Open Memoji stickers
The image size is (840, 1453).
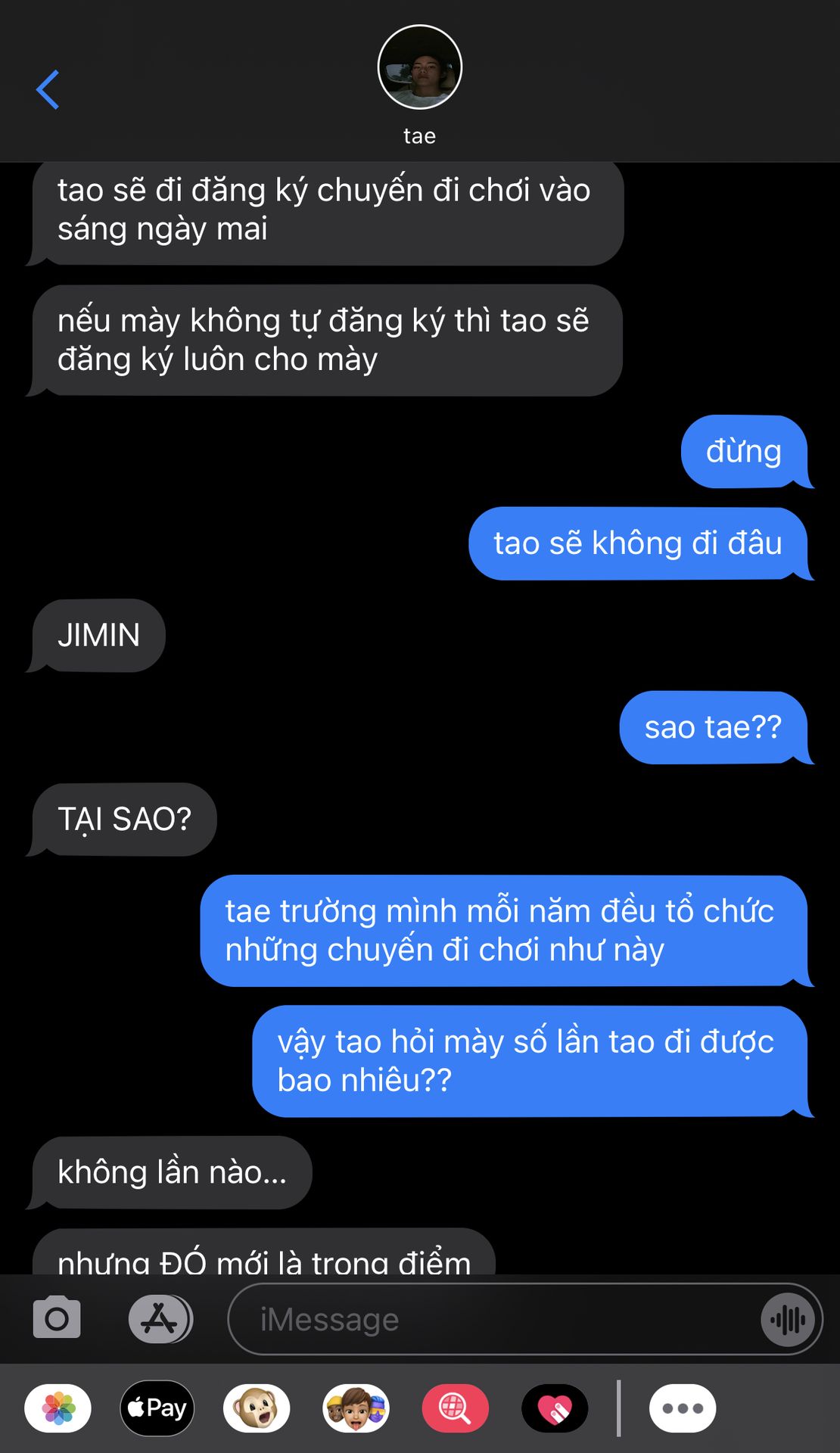pos(356,1408)
